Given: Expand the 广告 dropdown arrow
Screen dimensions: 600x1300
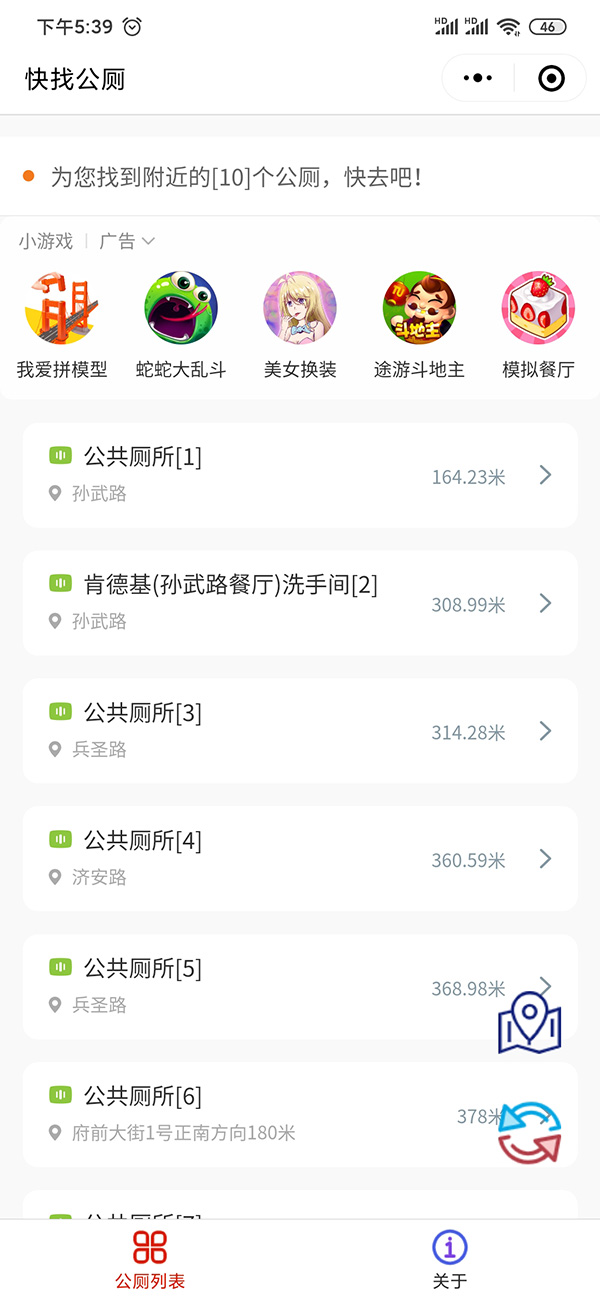Looking at the screenshot, I should coord(148,241).
